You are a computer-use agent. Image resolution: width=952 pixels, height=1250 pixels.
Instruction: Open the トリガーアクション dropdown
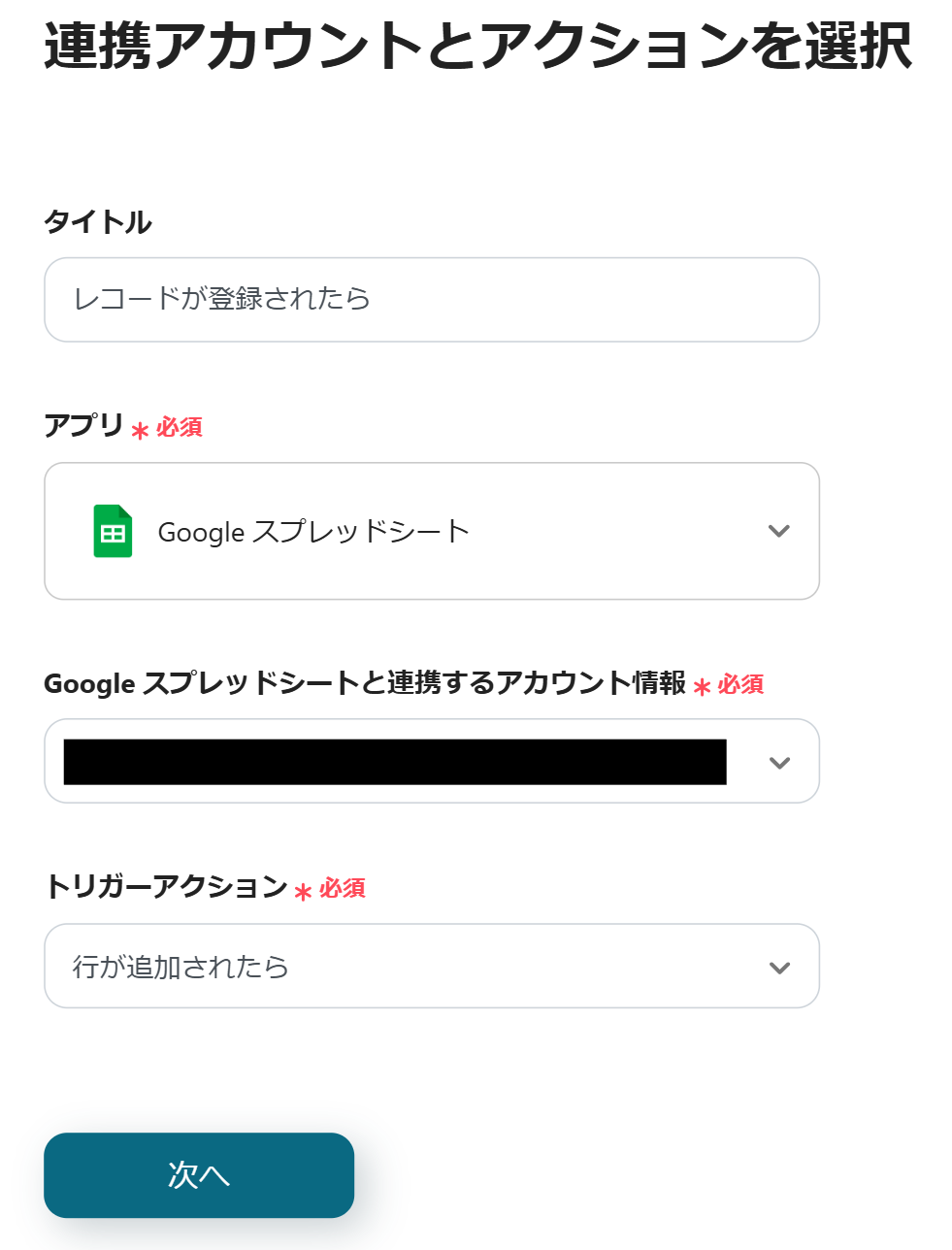(432, 967)
